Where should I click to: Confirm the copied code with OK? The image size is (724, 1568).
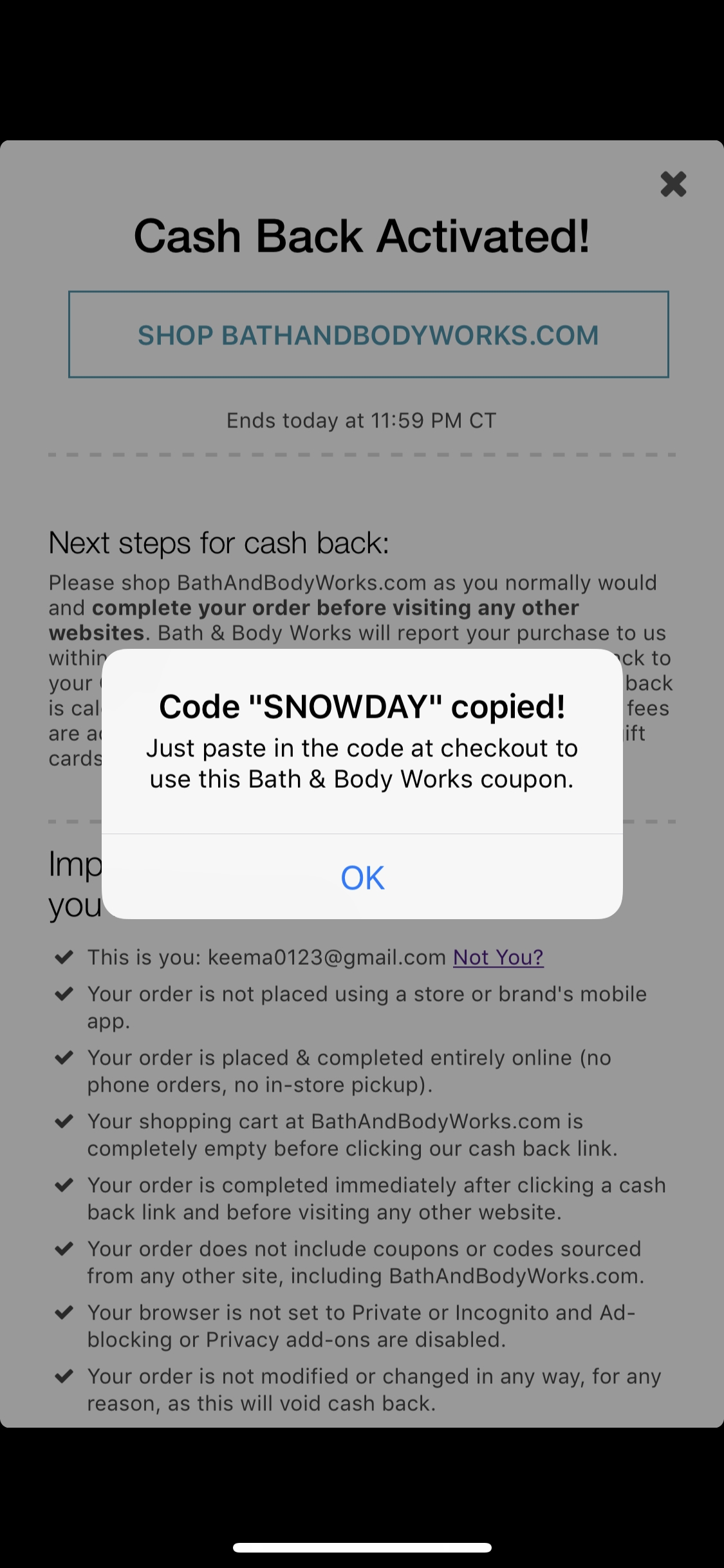(362, 878)
